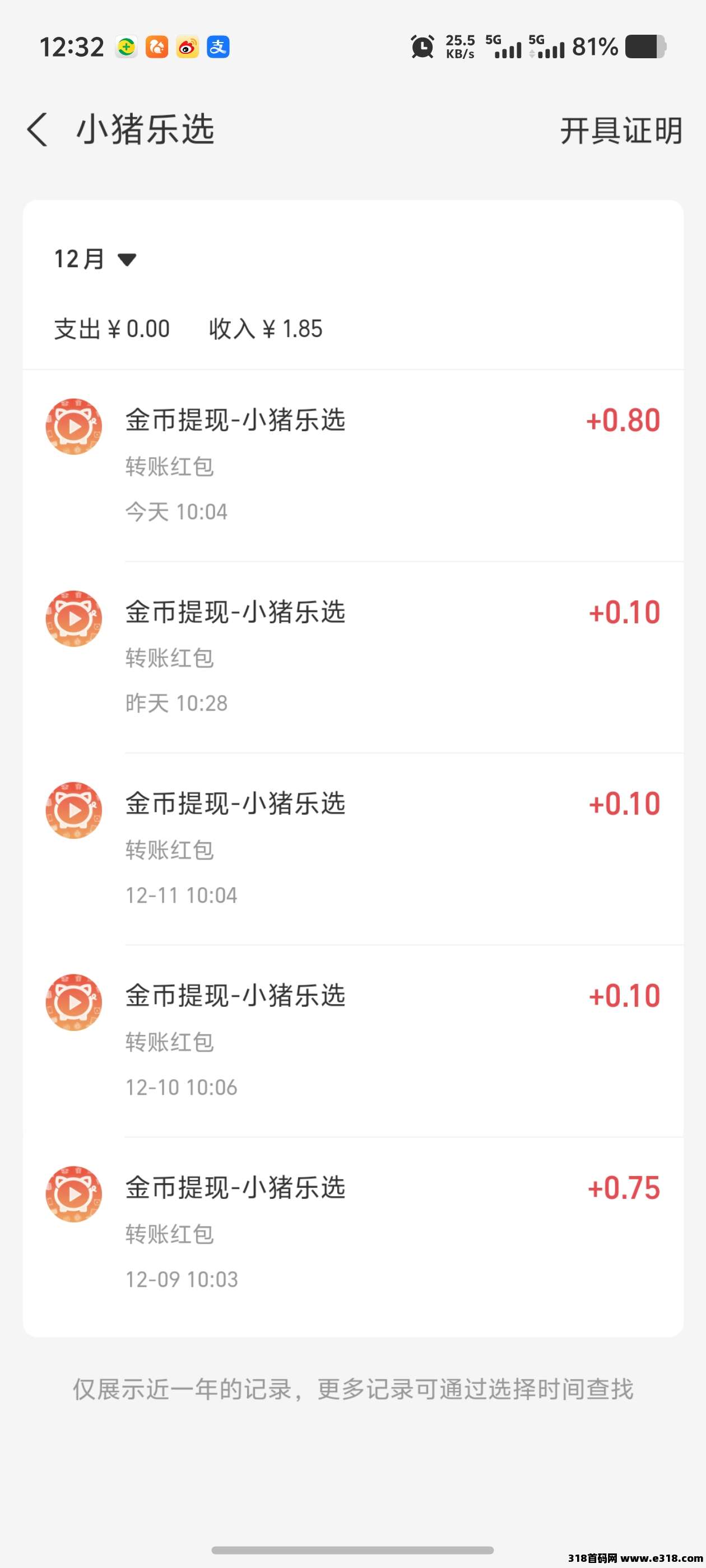Screen dimensions: 706x1568
Task: Expand the 12月 month selector
Action: [x=95, y=259]
